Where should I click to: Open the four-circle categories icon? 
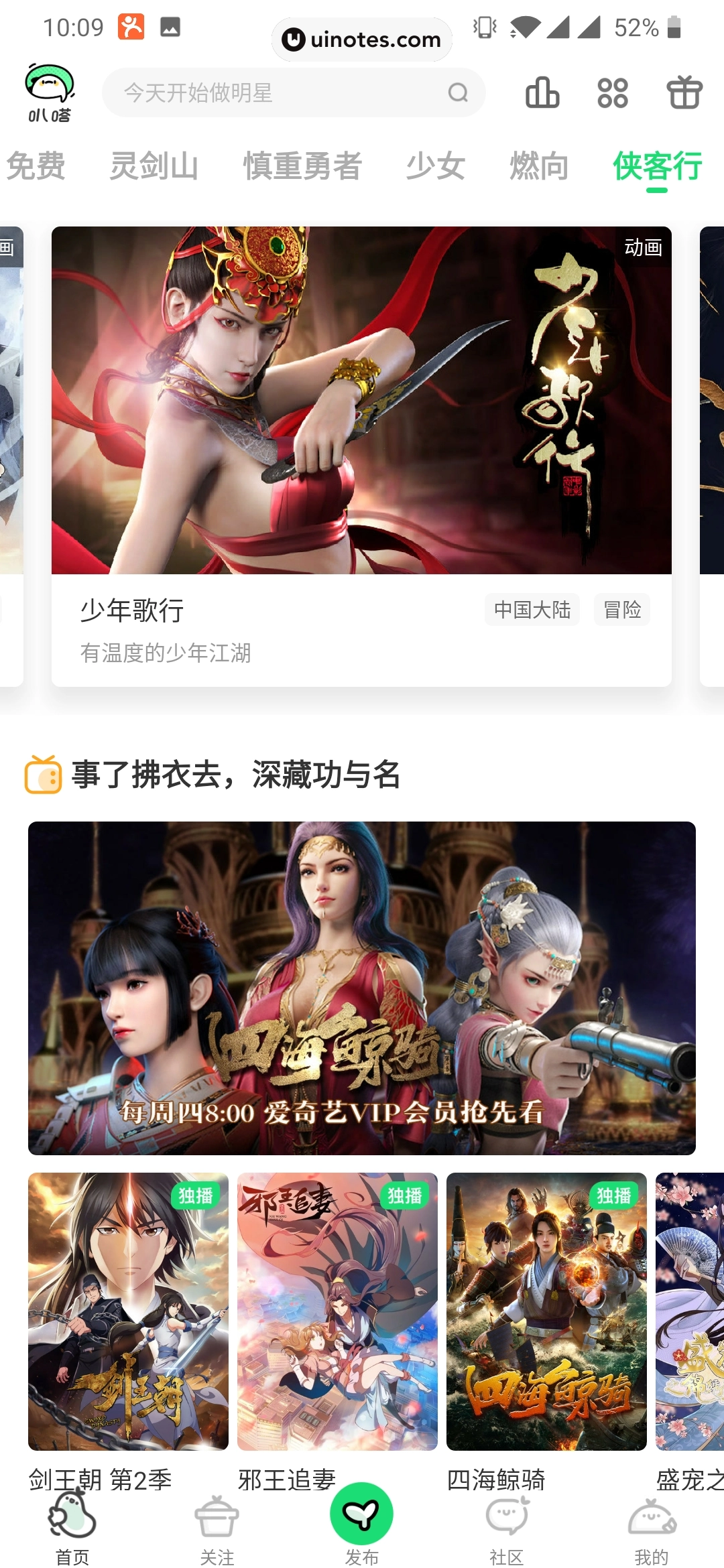pyautogui.click(x=613, y=92)
